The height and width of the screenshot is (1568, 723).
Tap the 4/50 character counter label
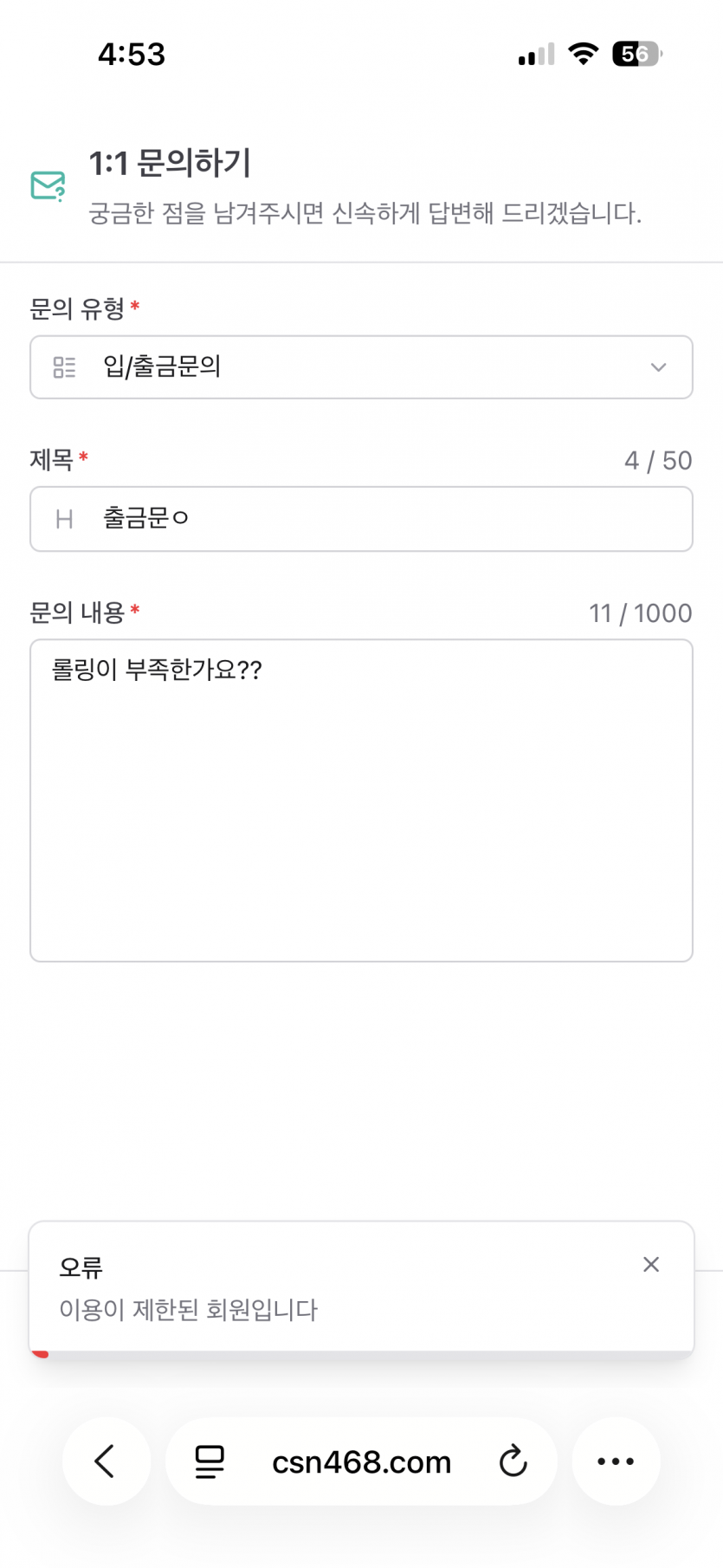click(x=660, y=461)
